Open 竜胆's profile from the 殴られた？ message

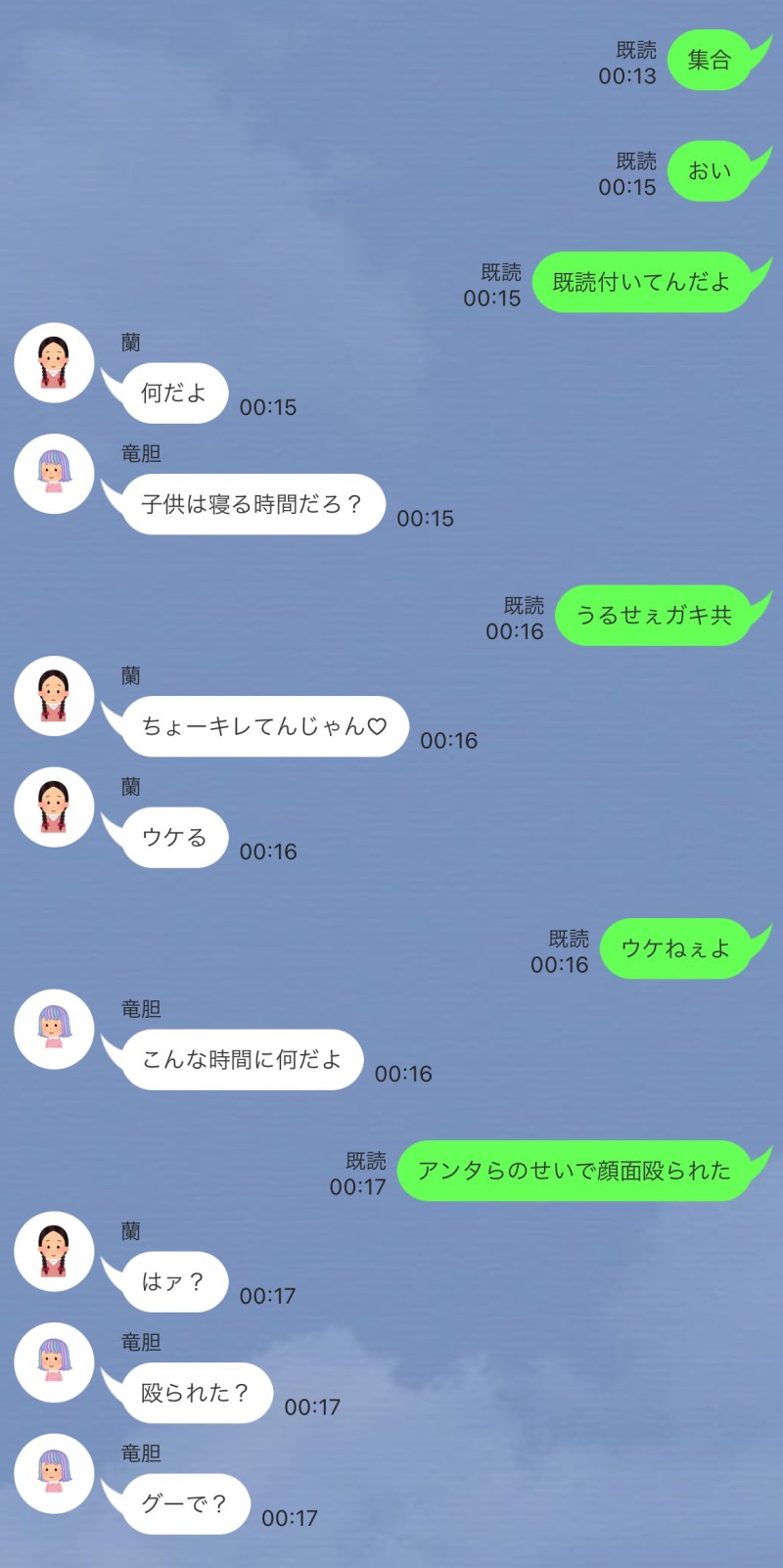[x=54, y=1362]
